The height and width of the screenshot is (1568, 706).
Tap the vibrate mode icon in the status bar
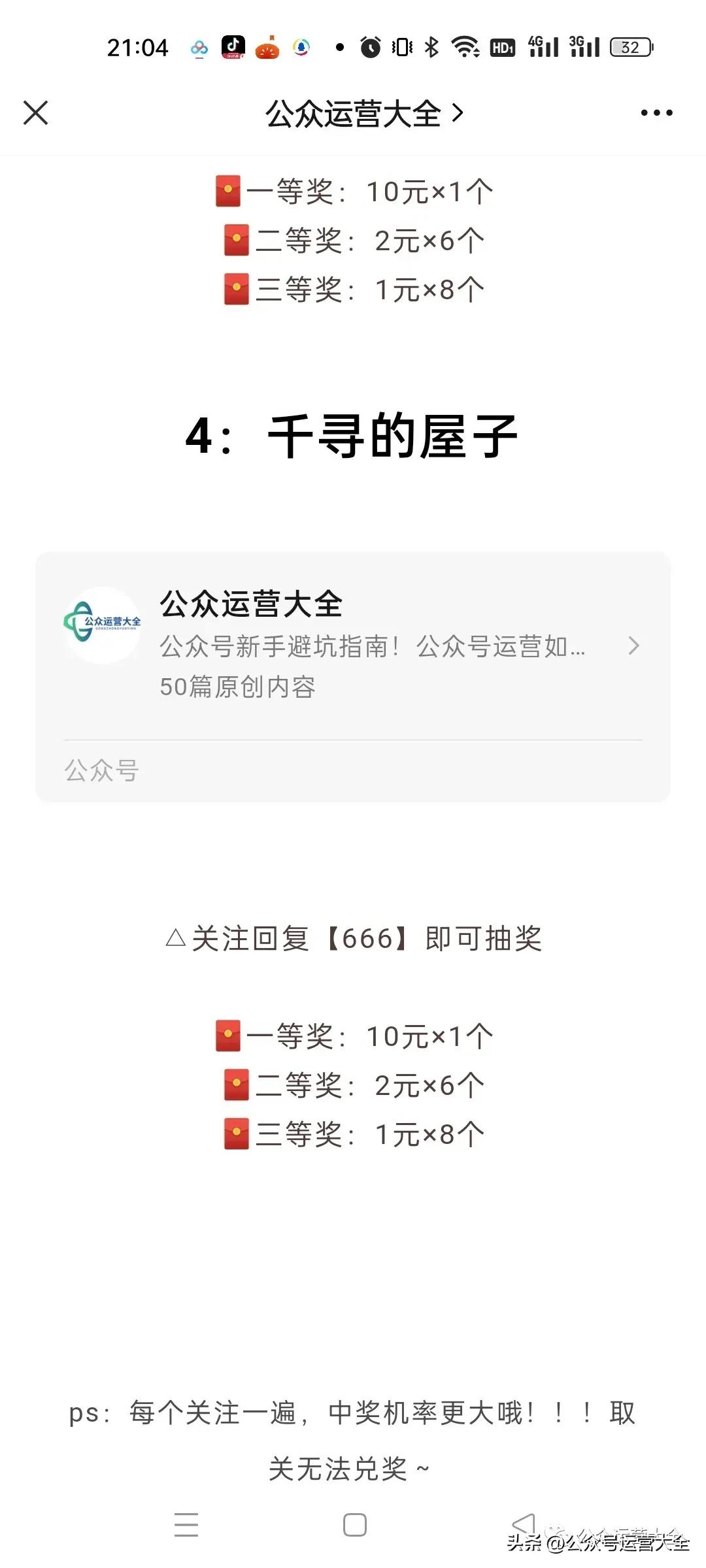(401, 47)
